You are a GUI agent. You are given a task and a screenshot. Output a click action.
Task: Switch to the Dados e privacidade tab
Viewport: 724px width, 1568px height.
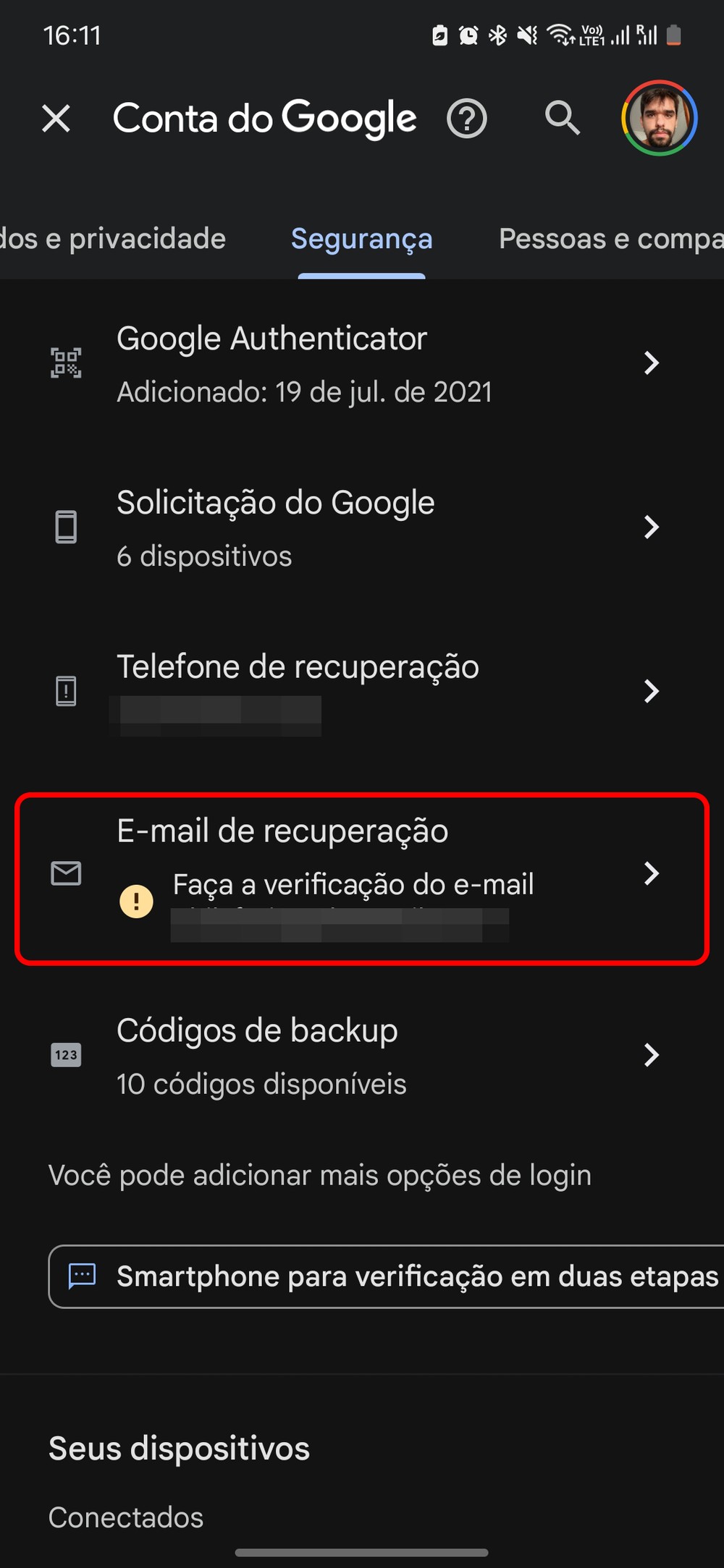tap(113, 239)
